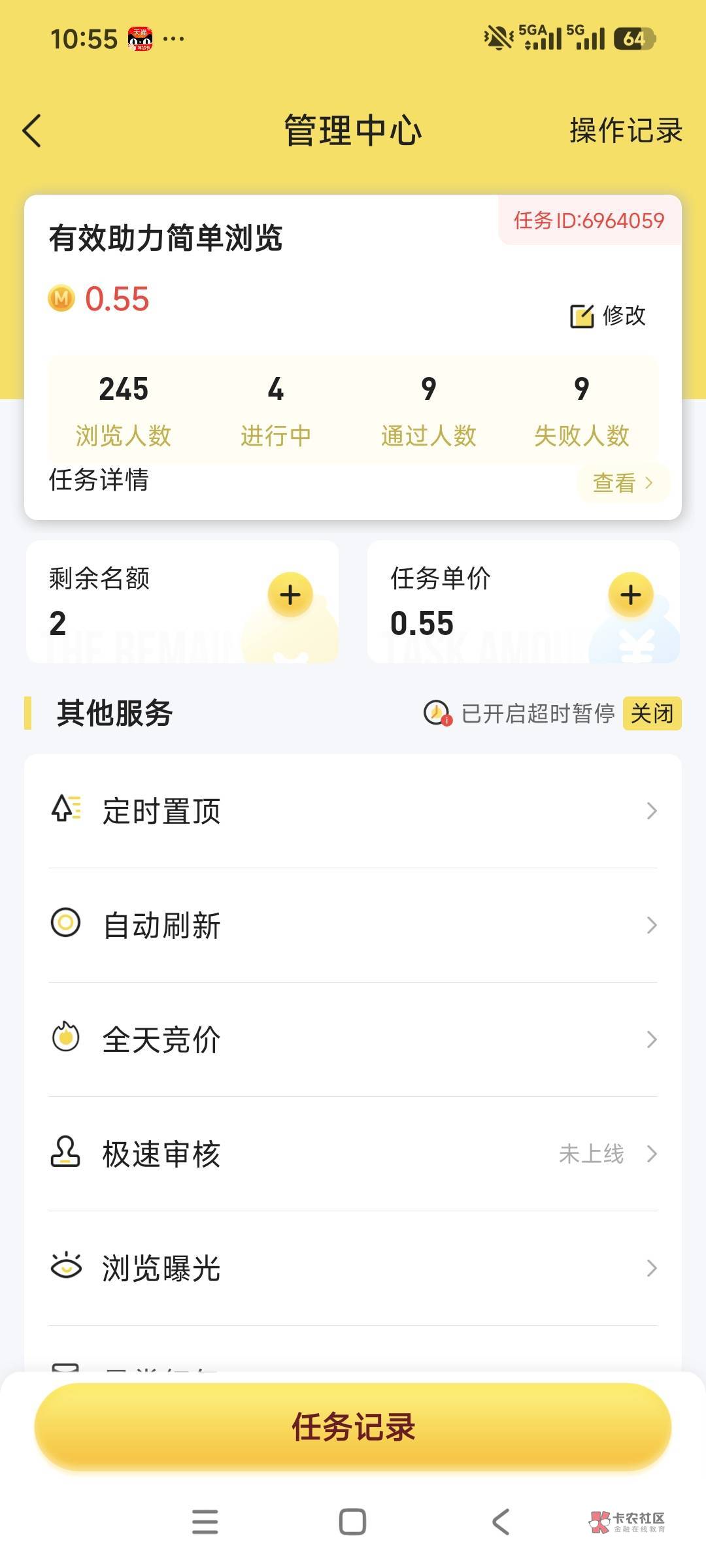The height and width of the screenshot is (1568, 706).
Task: View task details via 查看
Action: click(623, 483)
